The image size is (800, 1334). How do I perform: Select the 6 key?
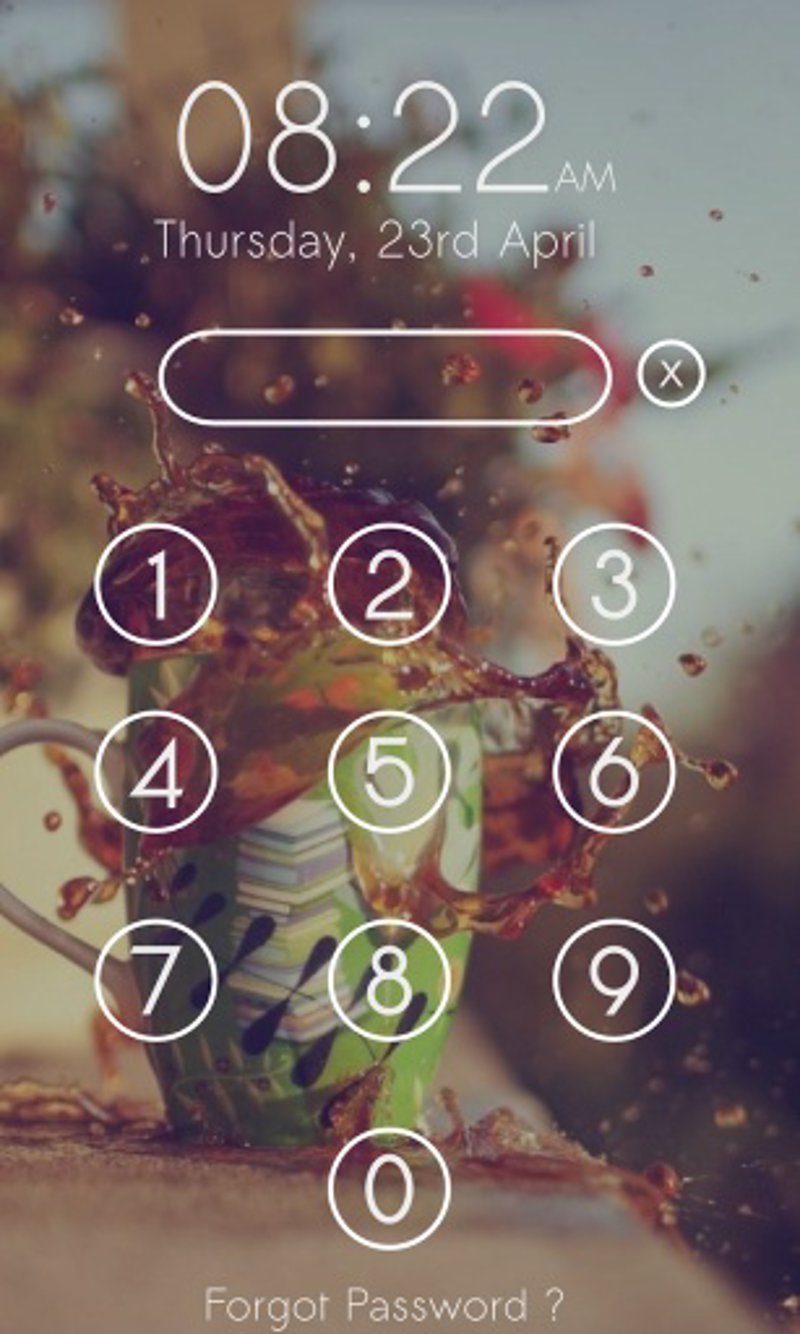pos(614,773)
